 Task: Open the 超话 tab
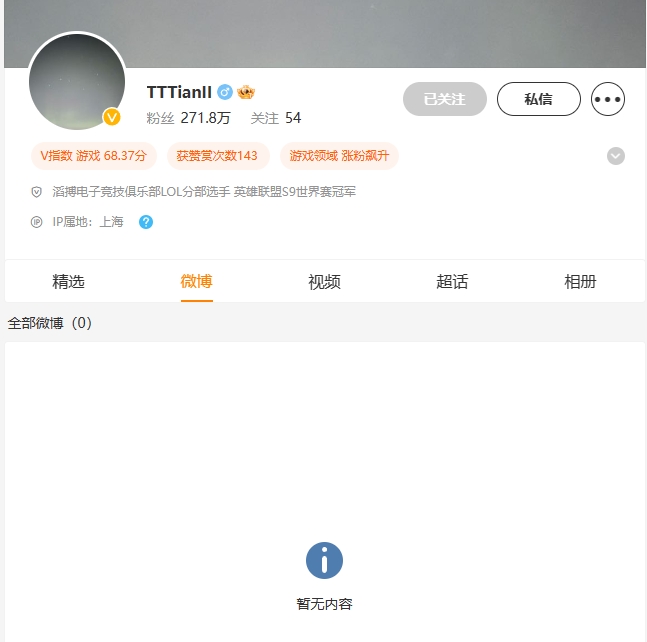pyautogui.click(x=452, y=282)
